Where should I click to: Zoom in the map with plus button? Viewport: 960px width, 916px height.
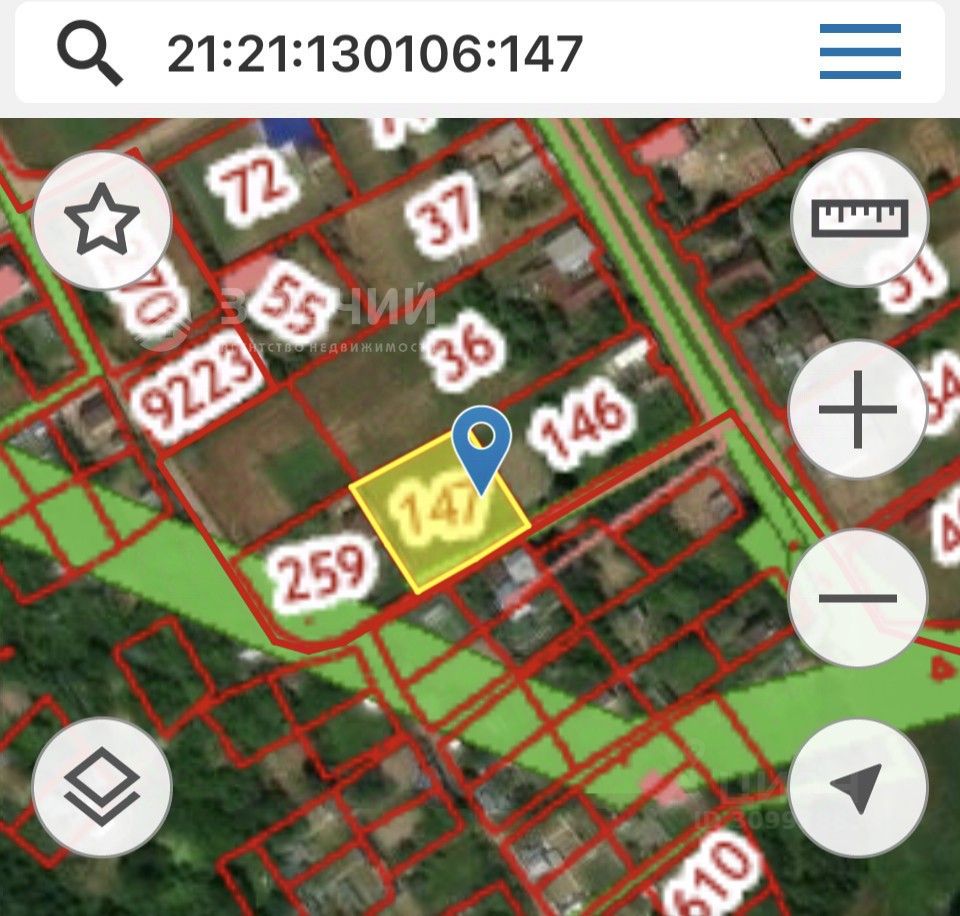pyautogui.click(x=858, y=409)
